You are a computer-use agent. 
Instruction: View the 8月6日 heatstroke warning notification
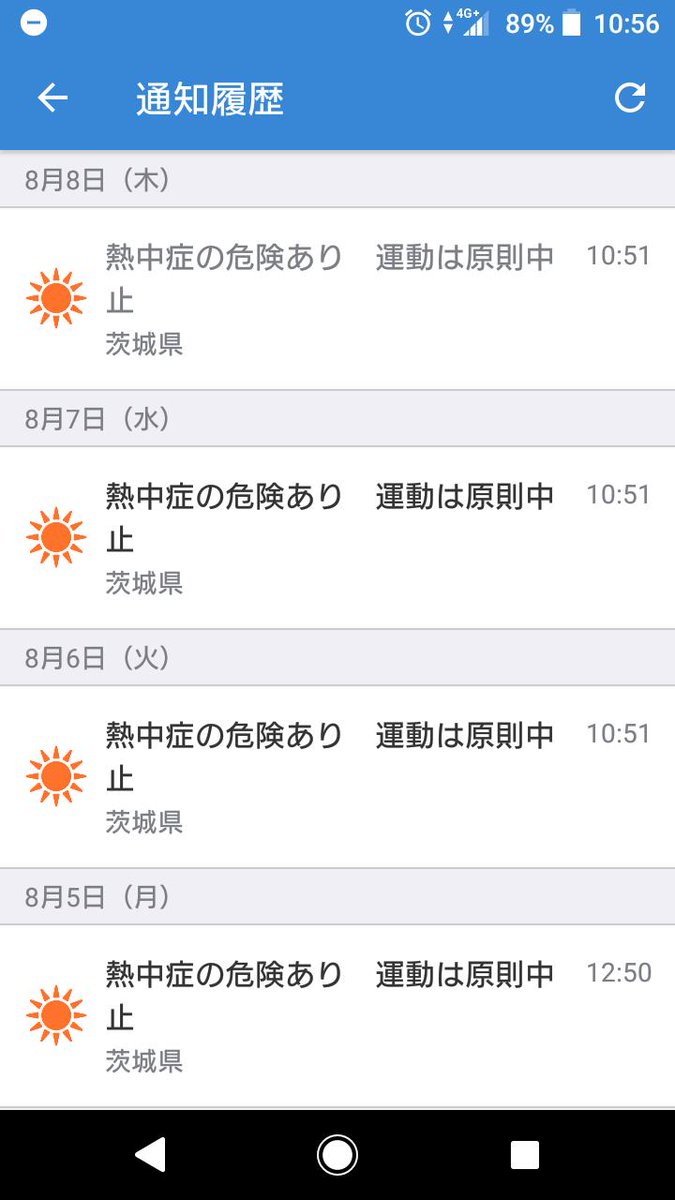click(x=337, y=776)
